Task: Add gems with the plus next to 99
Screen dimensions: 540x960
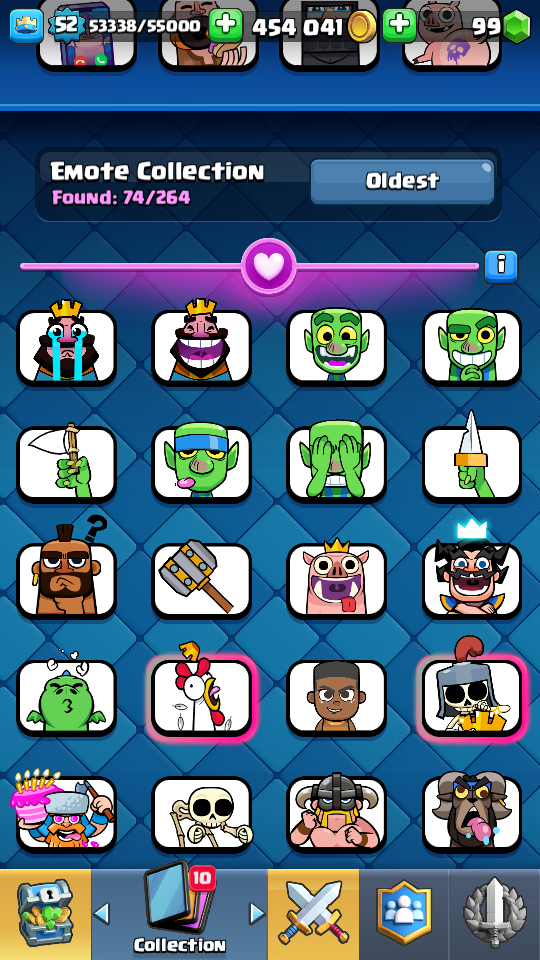Action: click(400, 26)
